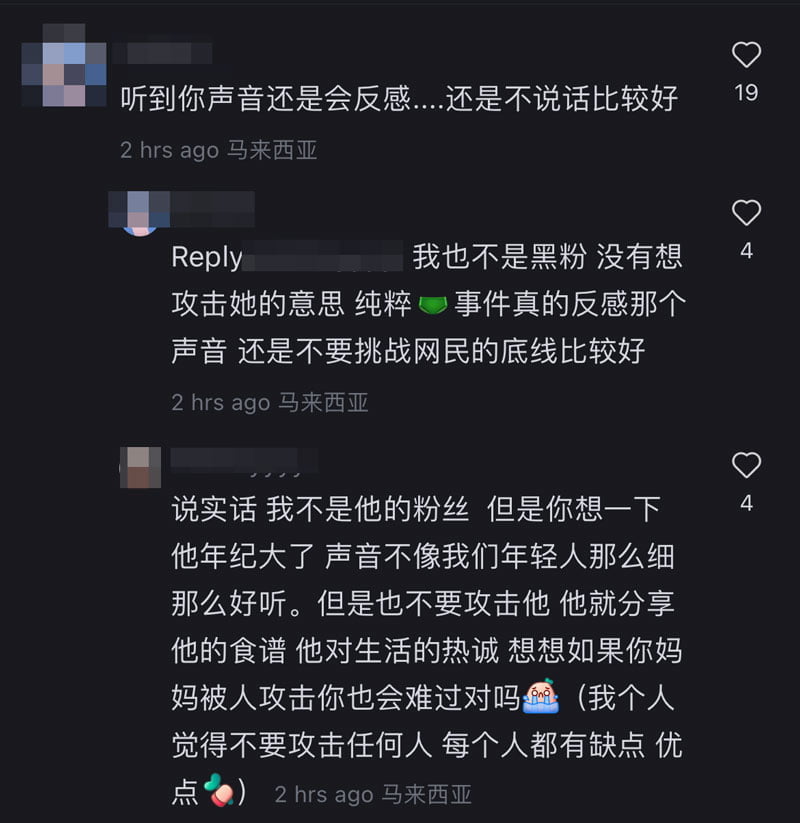800x823 pixels.
Task: Open the avatar beside the 听到你声音 comment
Action: (63, 73)
